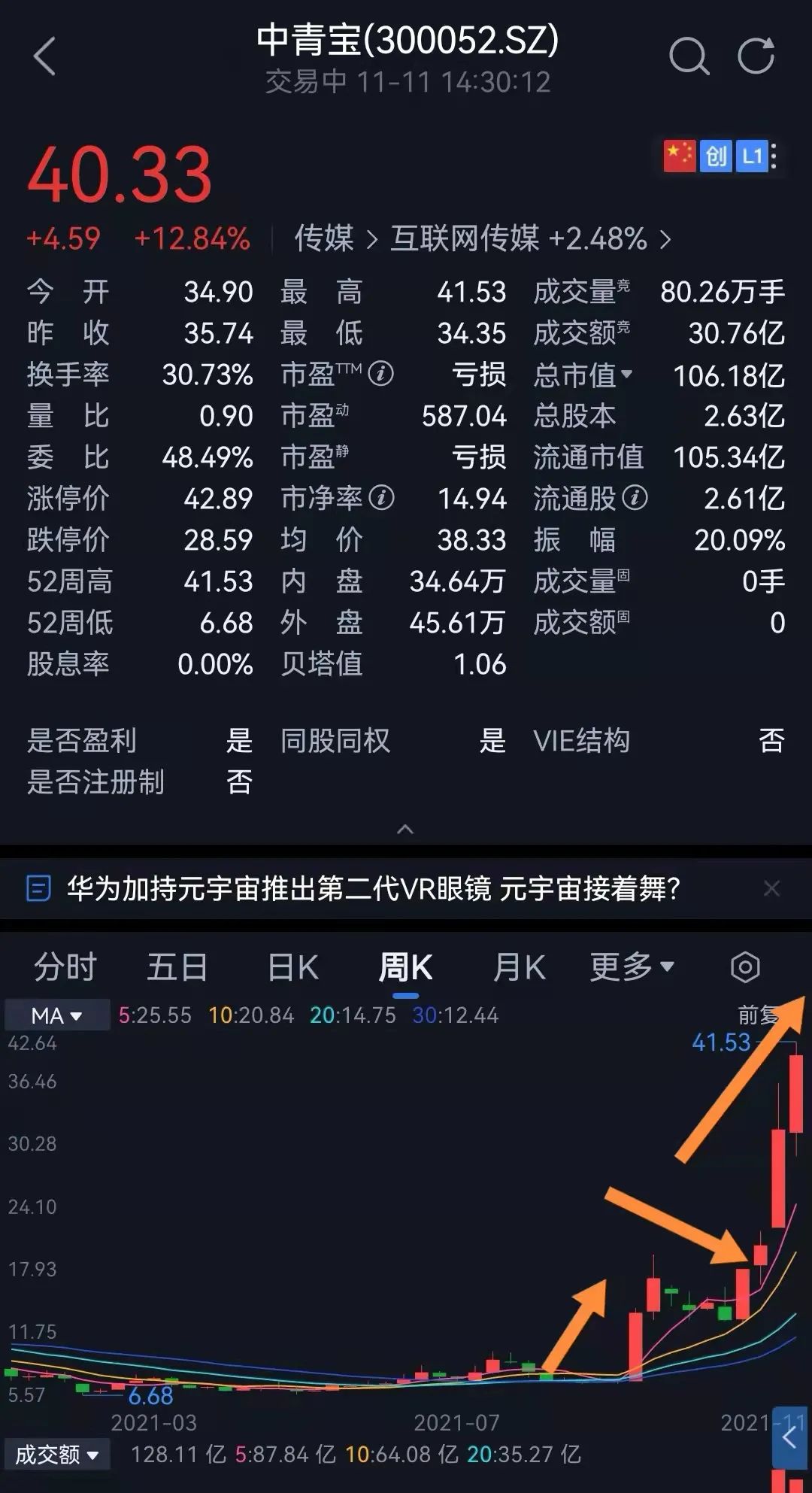
Task: Open the 更多 chart period dropdown
Action: (x=632, y=967)
